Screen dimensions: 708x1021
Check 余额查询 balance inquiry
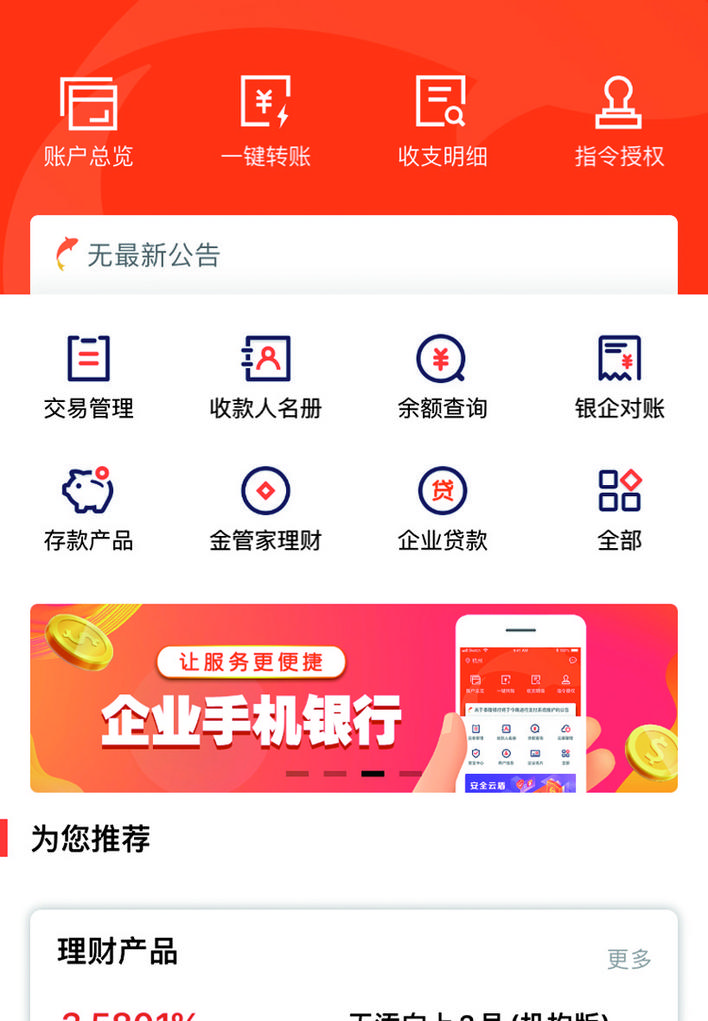pyautogui.click(x=442, y=376)
